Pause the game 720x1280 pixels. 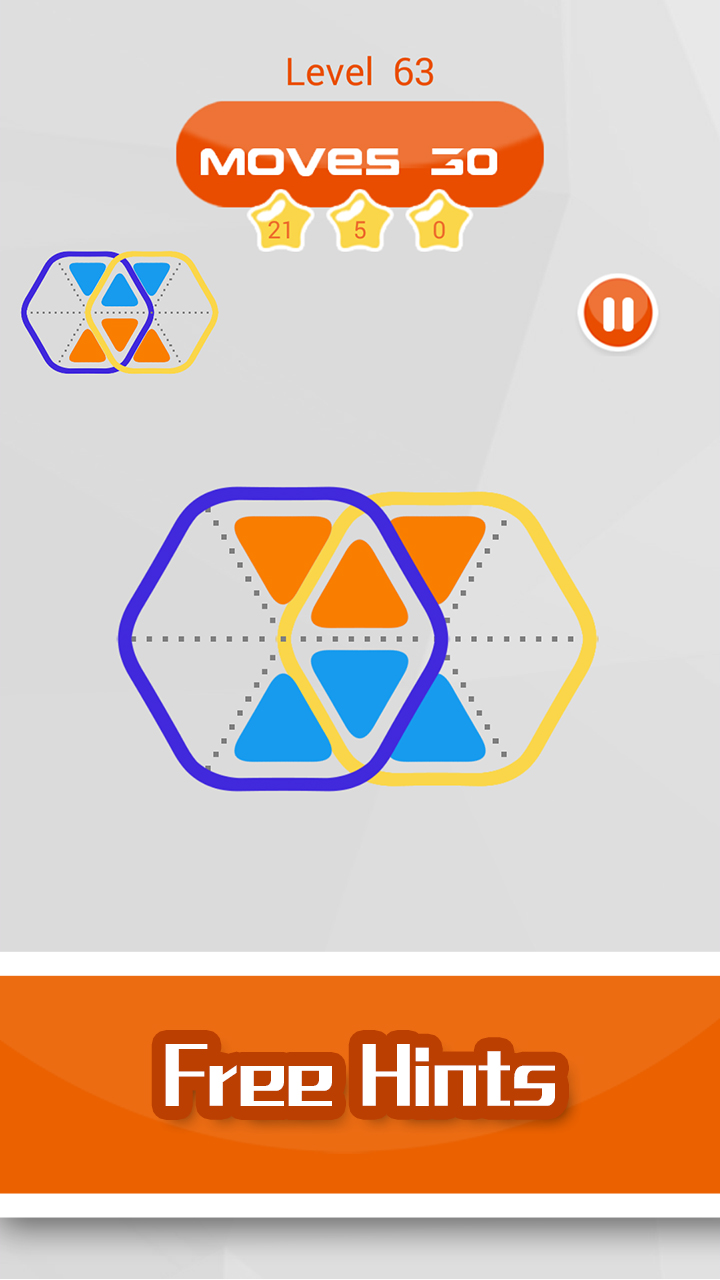click(x=617, y=313)
